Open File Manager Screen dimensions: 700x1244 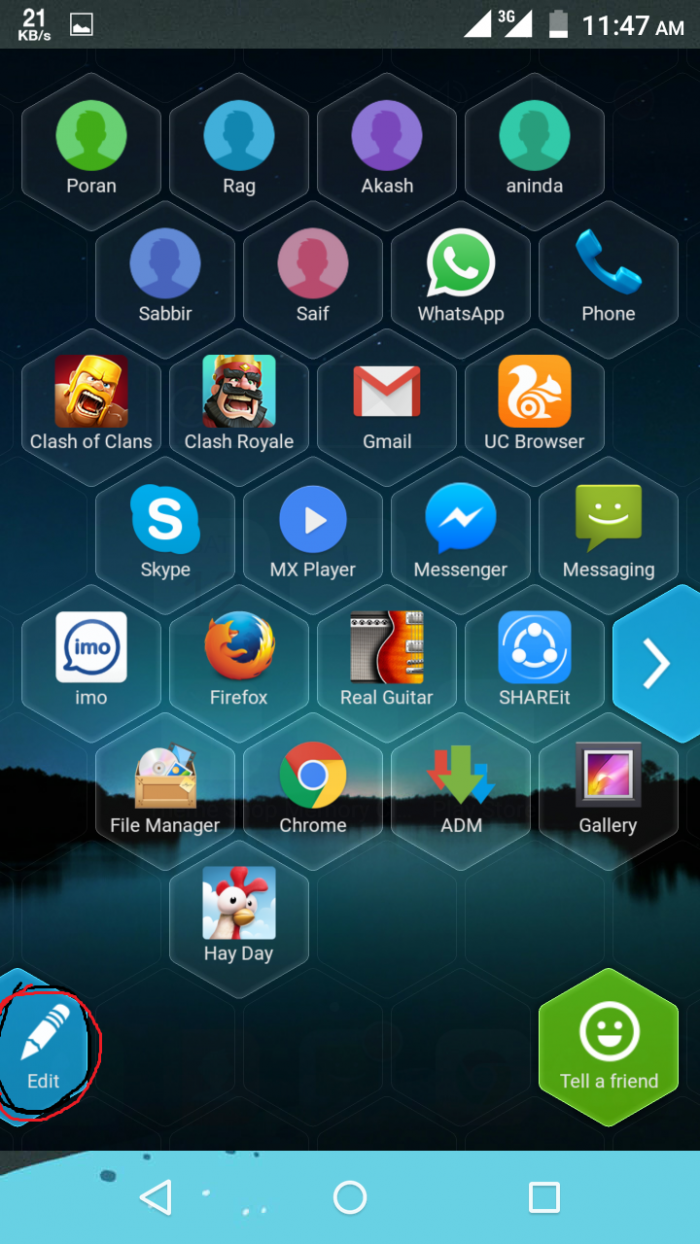pos(165,785)
